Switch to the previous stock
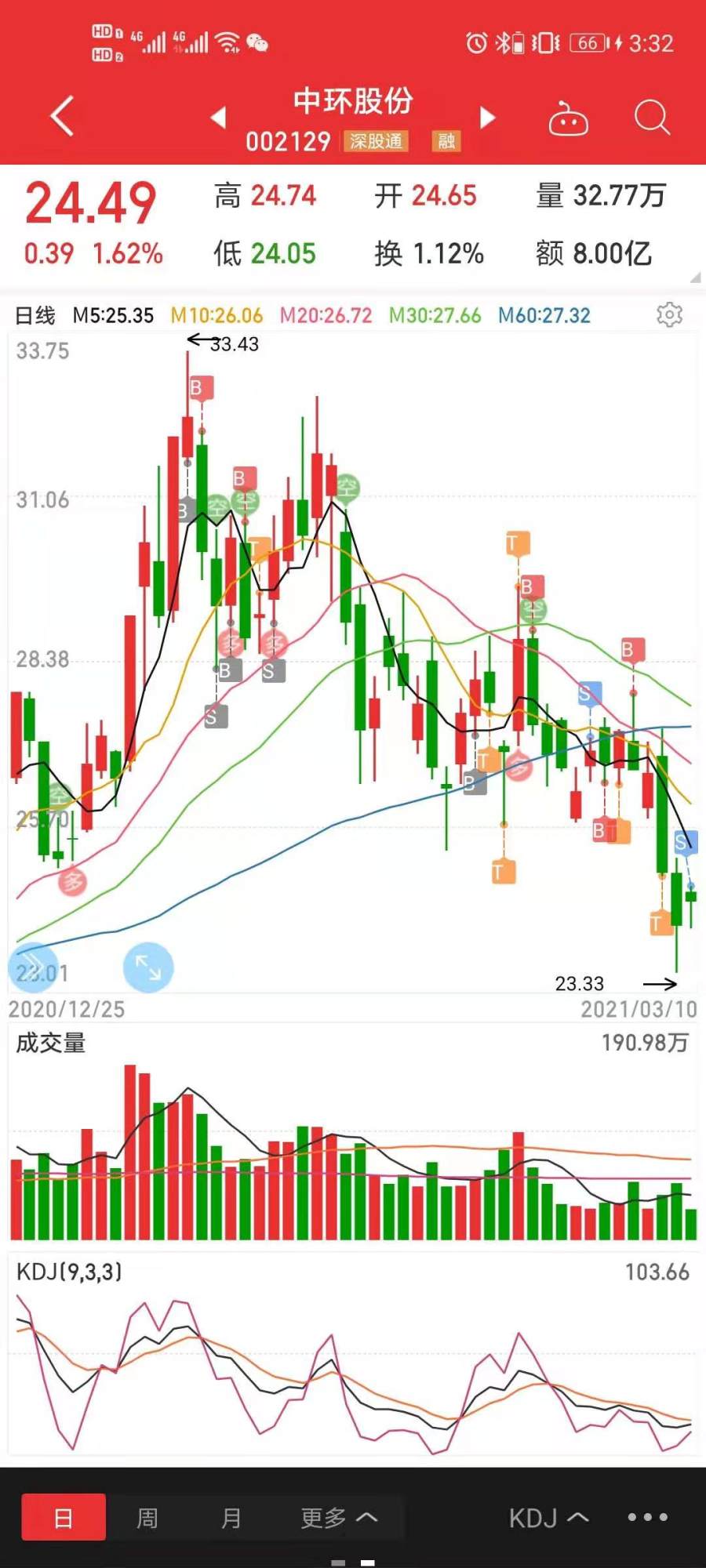The image size is (706, 1568). pos(219,118)
